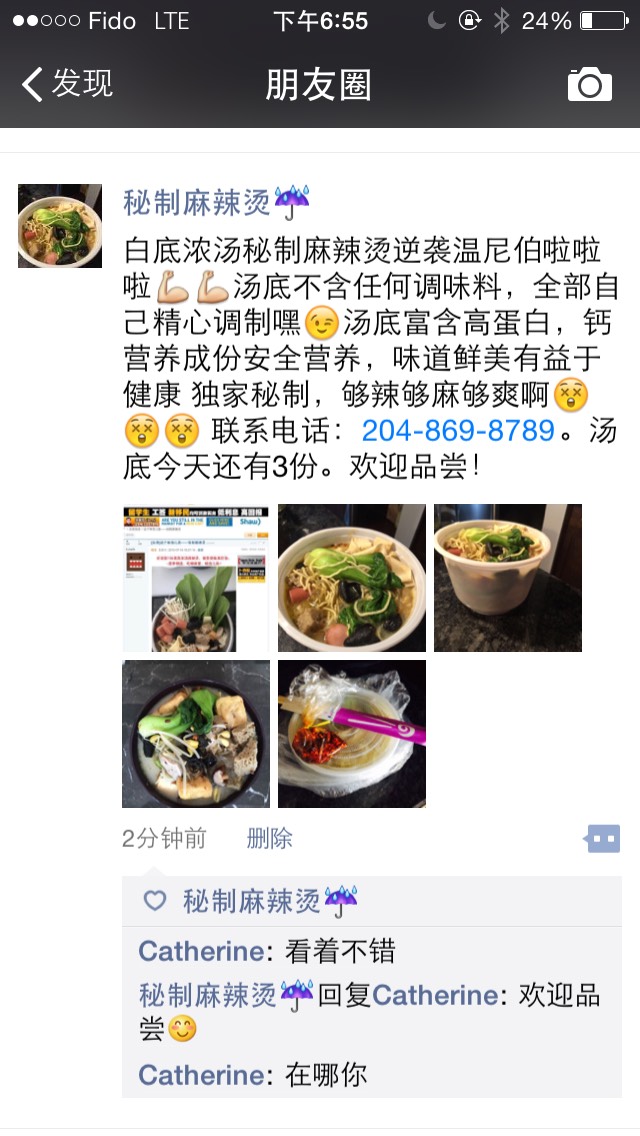The width and height of the screenshot is (640, 1136).
Task: Open the camera to post a moment
Action: [x=589, y=85]
